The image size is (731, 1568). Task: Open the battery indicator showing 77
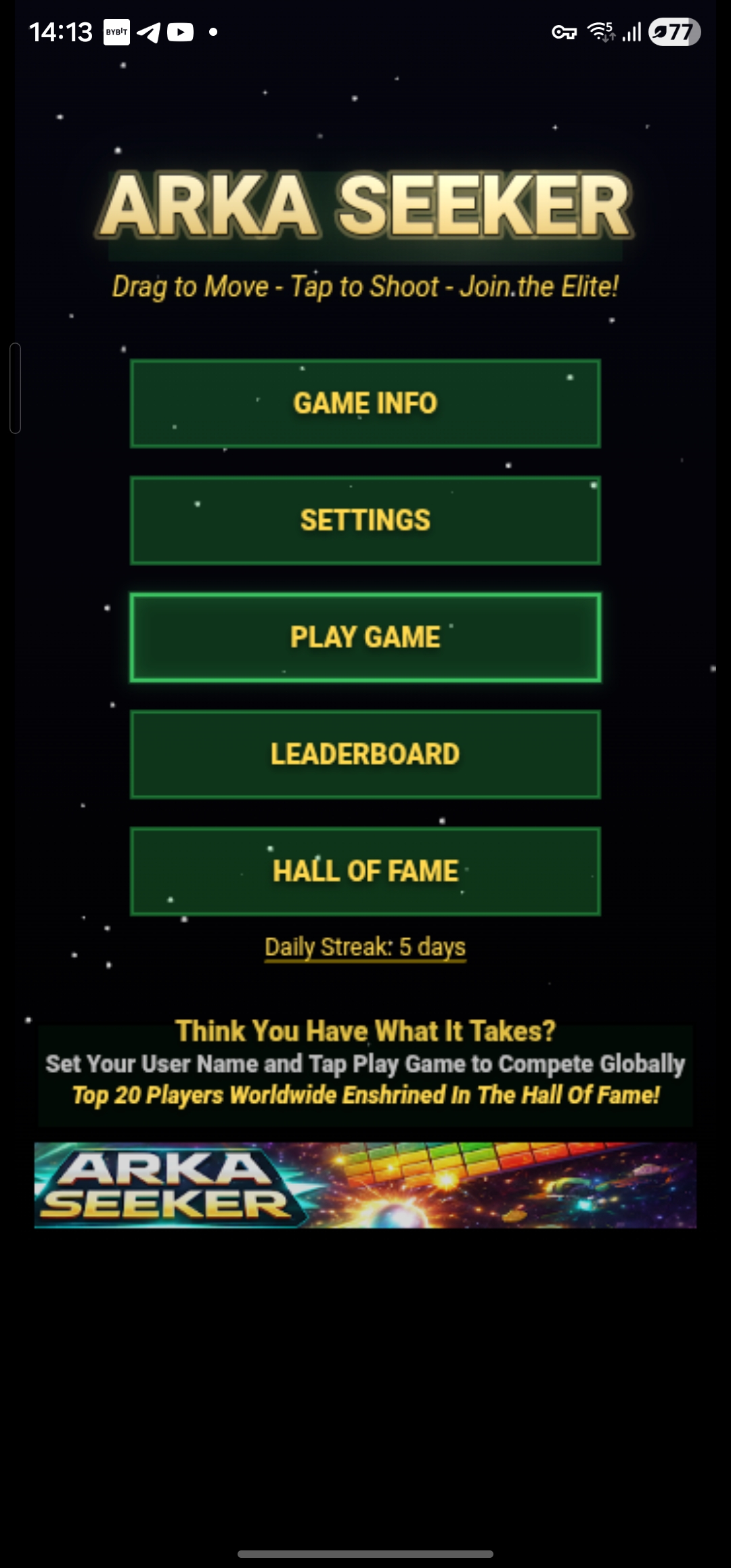[671, 31]
